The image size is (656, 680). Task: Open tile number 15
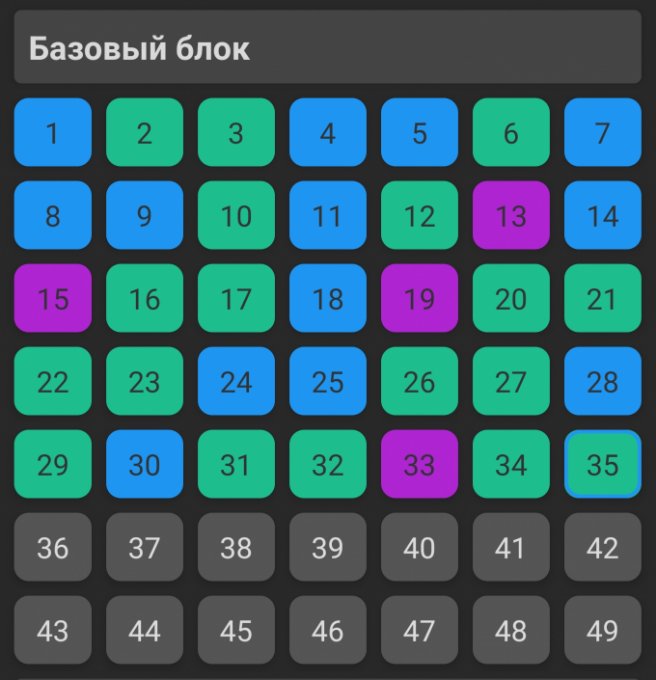pos(53,298)
